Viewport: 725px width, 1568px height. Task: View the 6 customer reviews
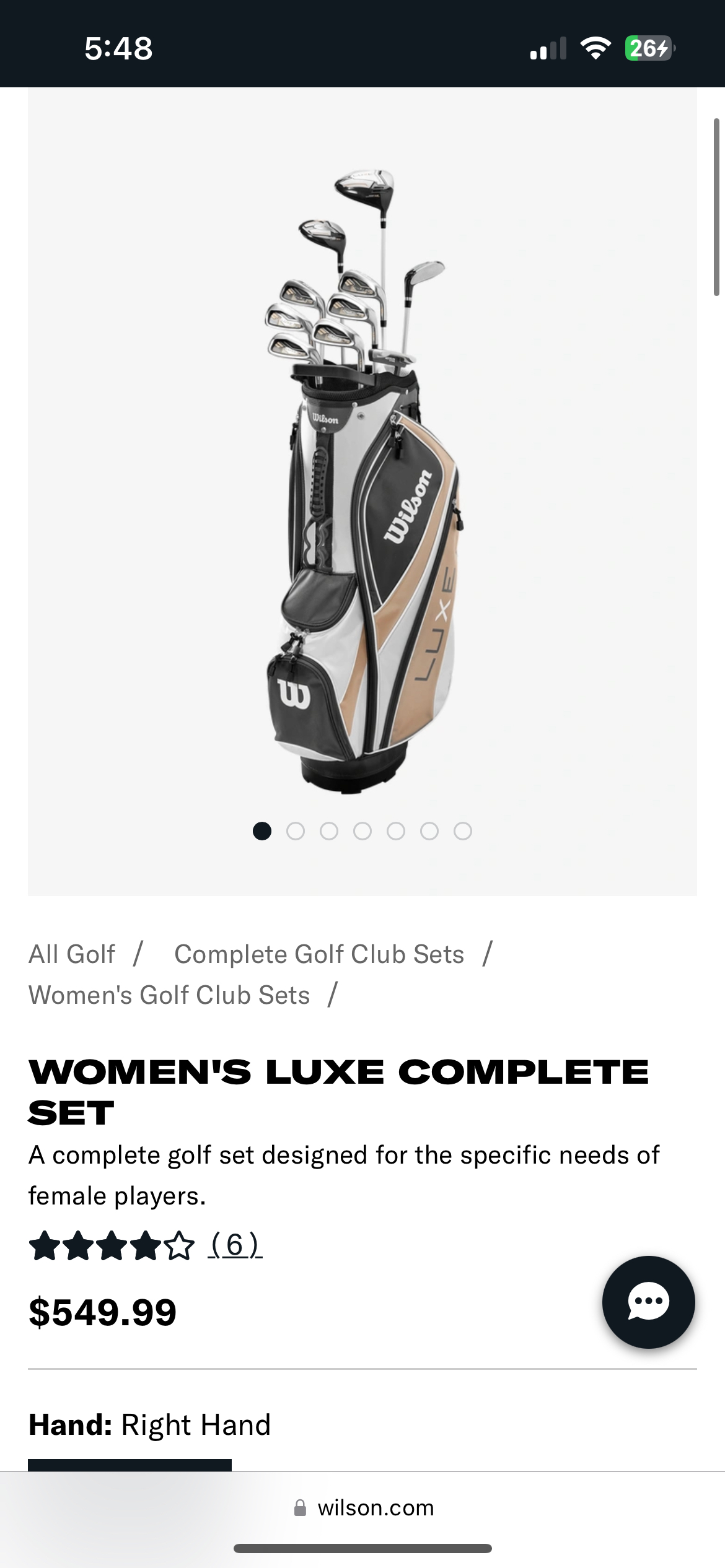[235, 1245]
